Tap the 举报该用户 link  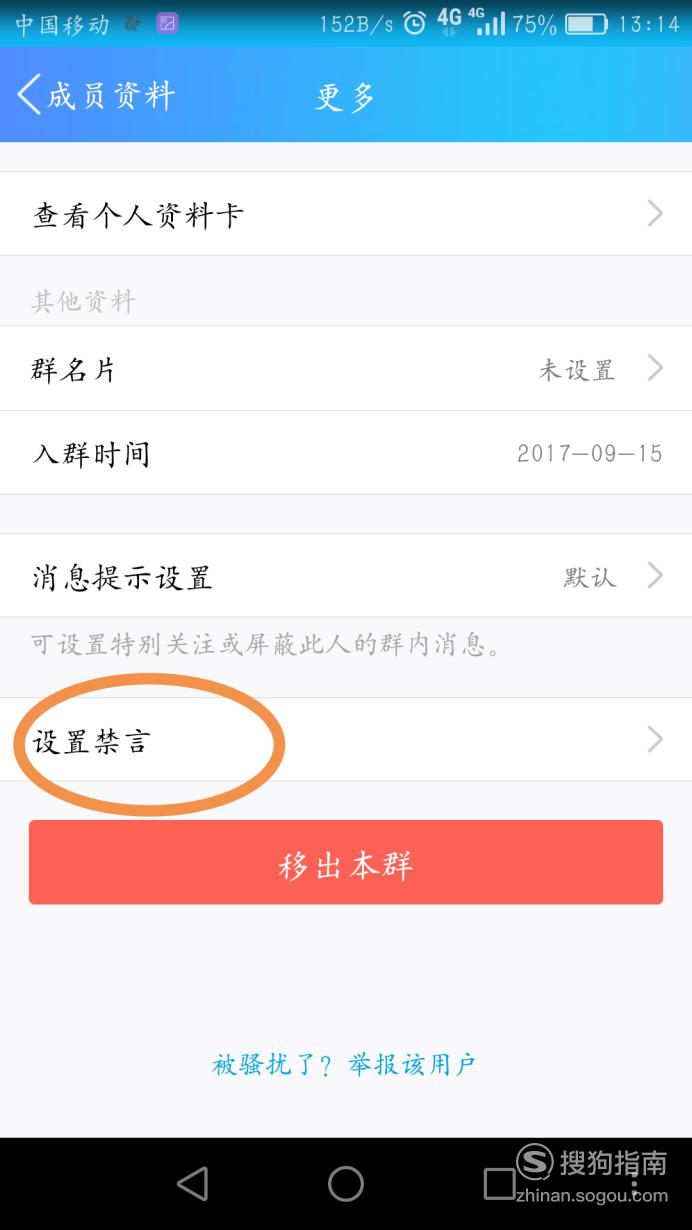click(412, 1065)
